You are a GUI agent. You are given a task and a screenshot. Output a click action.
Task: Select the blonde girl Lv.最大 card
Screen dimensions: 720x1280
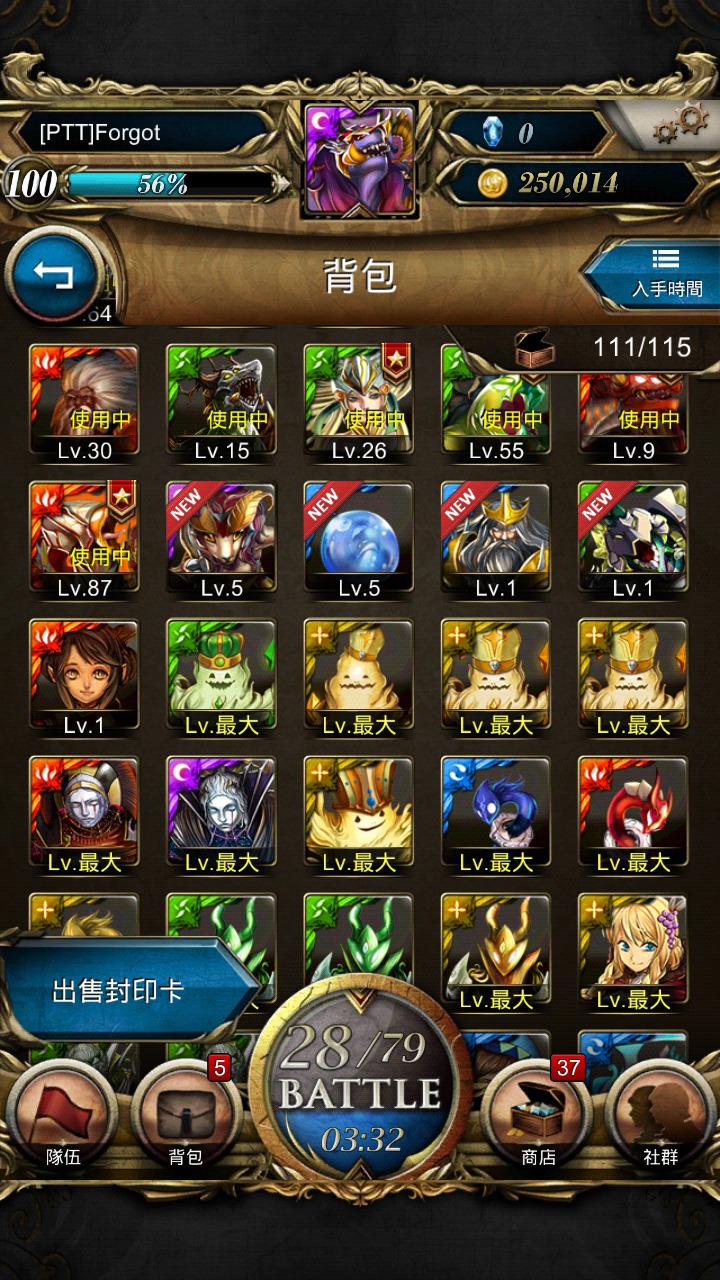coord(633,952)
